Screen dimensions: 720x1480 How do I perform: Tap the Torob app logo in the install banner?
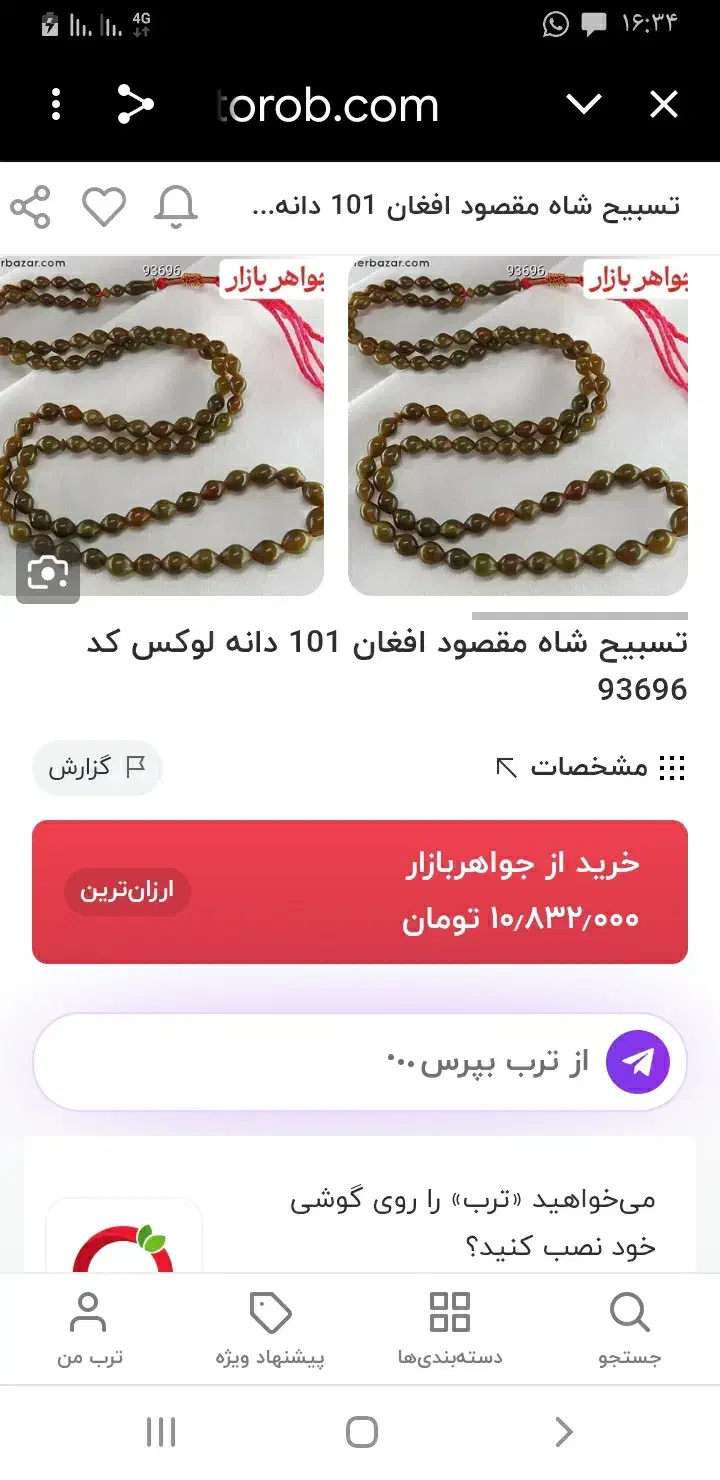tap(125, 1240)
